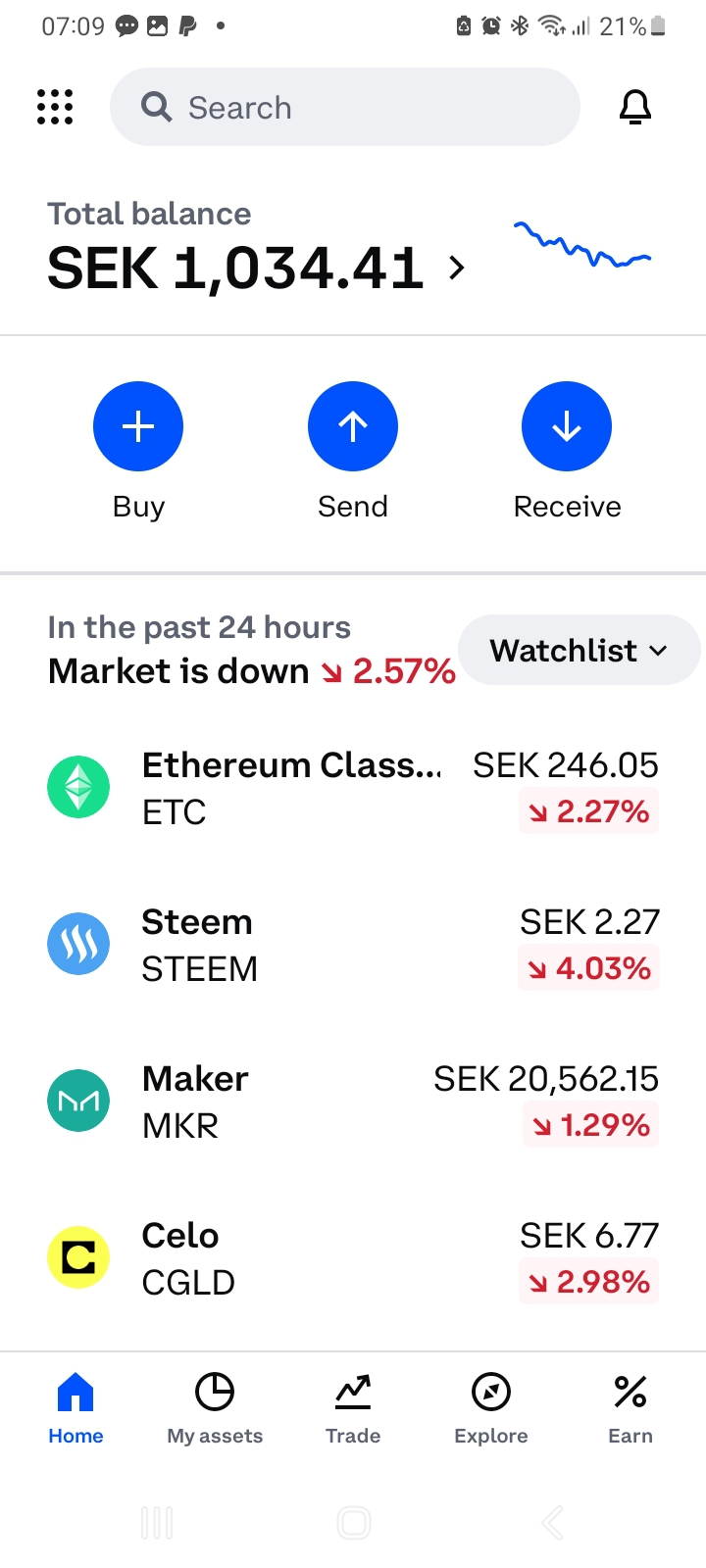Screen dimensions: 706x1568
Task: Open the grid menu icon
Action: click(55, 107)
